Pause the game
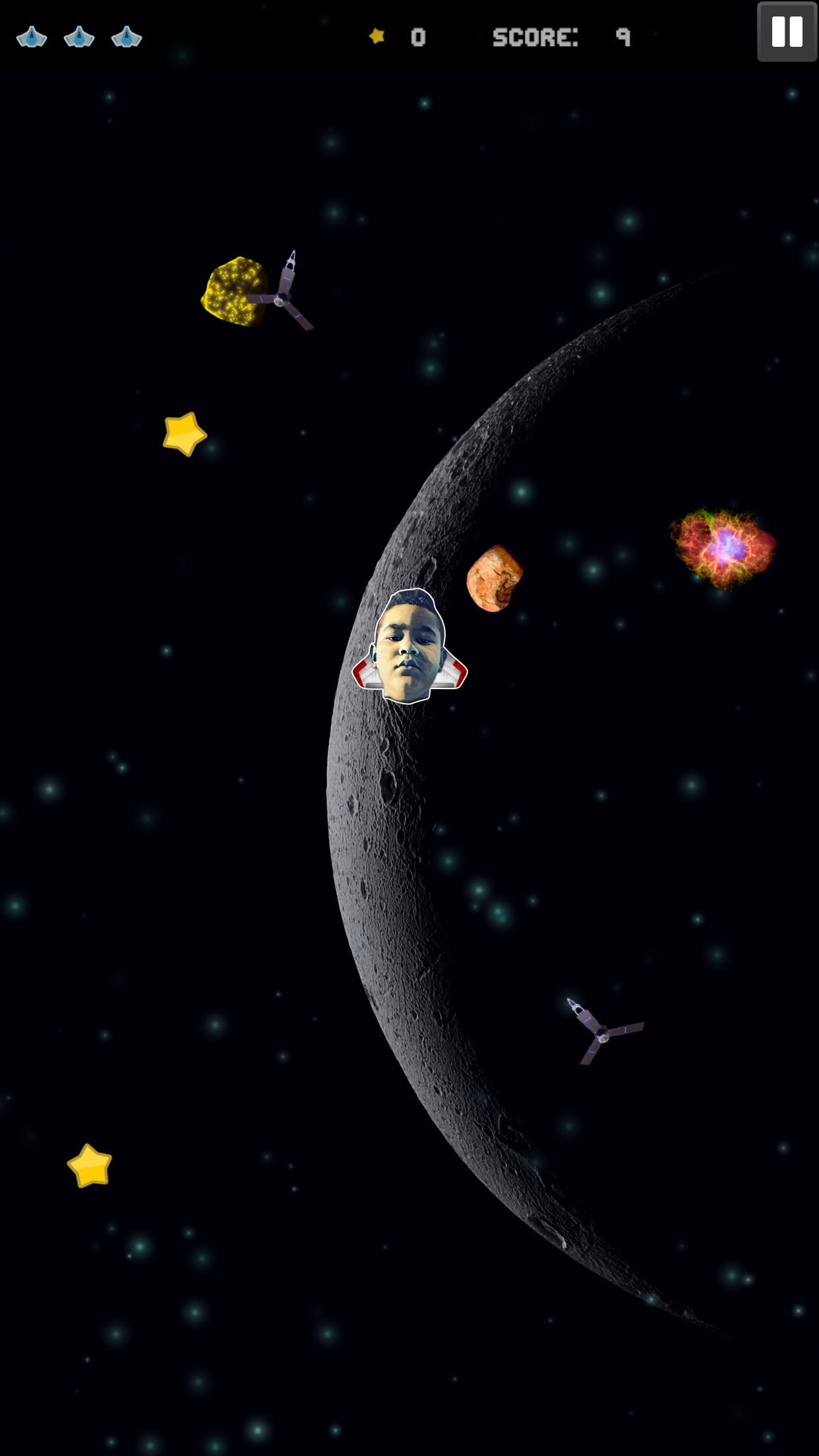This screenshot has width=819, height=1456. [787, 32]
